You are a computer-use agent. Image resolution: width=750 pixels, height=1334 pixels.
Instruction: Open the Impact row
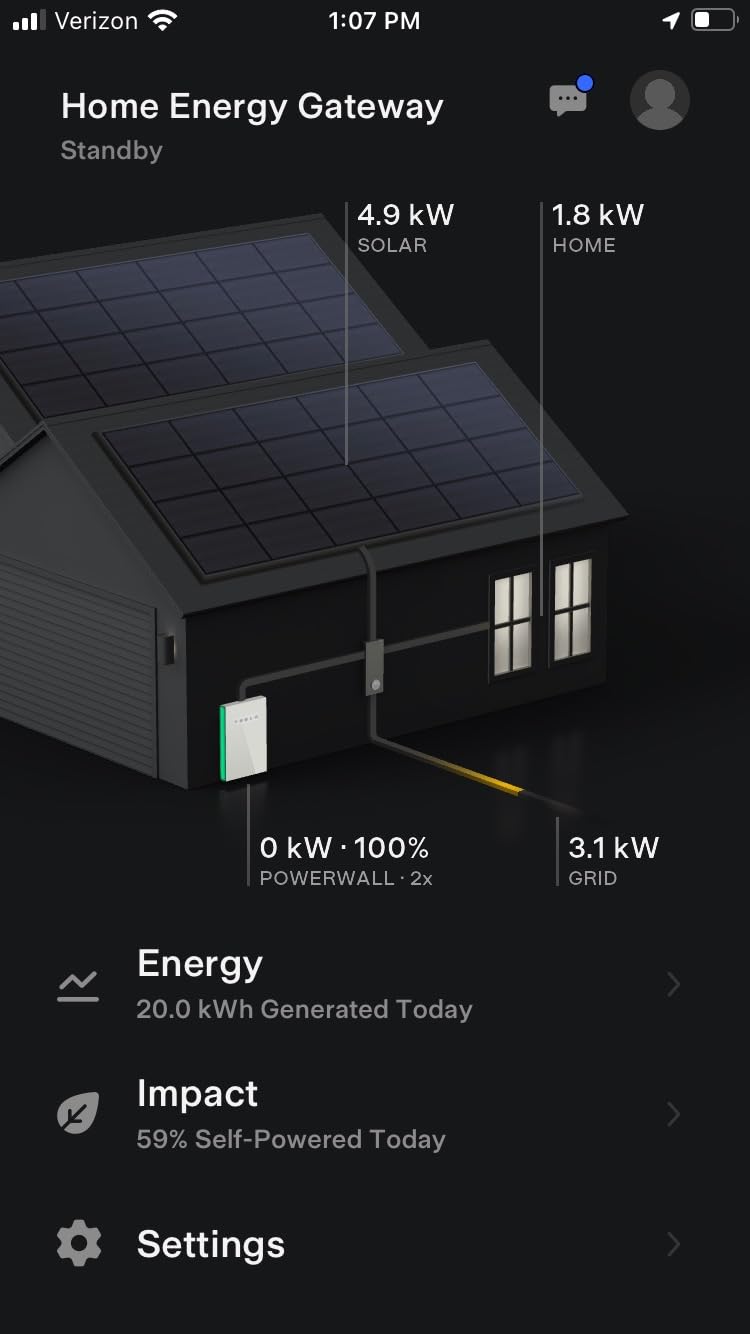[x=375, y=1114]
